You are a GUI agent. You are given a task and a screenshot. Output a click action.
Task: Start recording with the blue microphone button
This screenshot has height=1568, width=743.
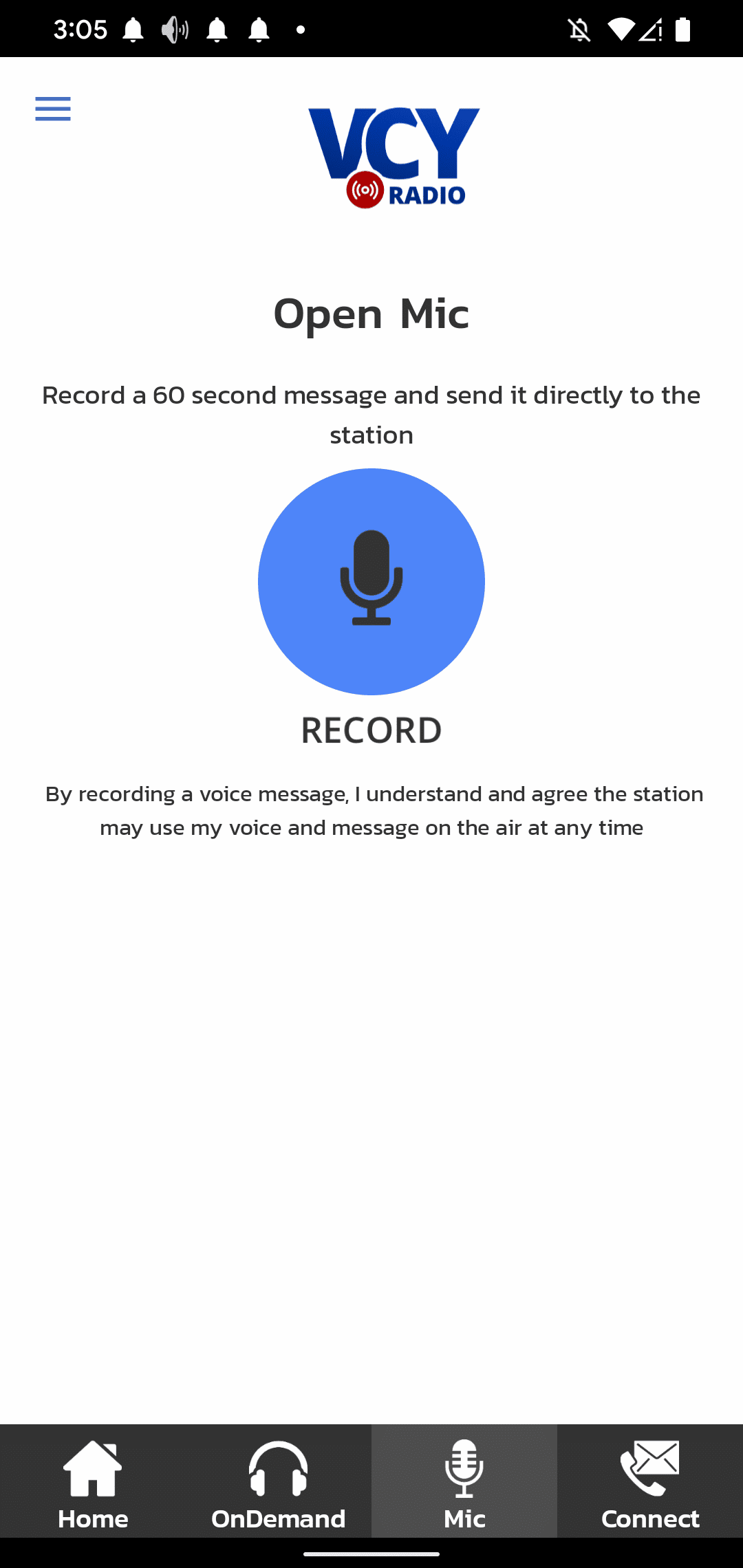pyautogui.click(x=371, y=582)
